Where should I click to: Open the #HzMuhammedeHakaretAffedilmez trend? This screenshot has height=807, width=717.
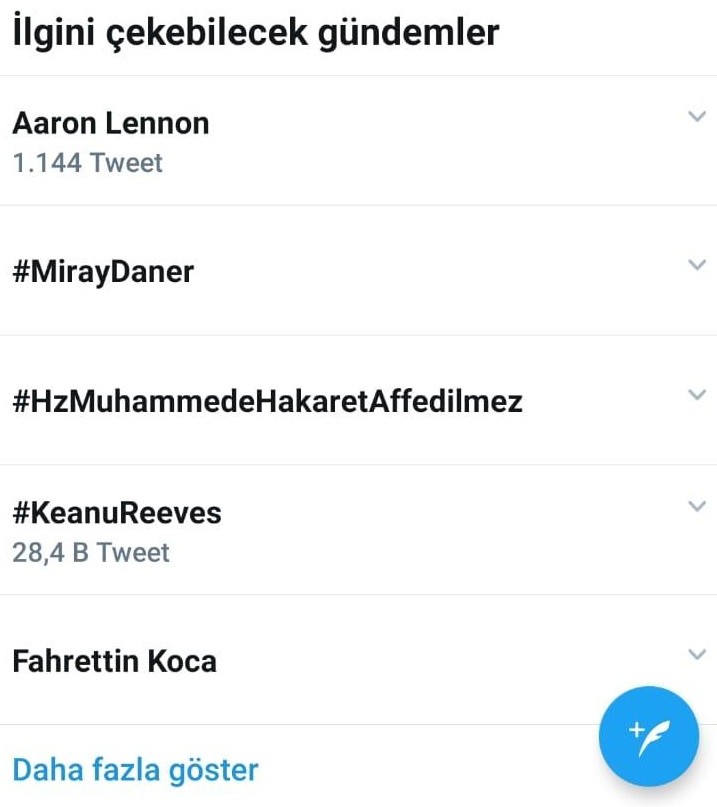coord(267,401)
